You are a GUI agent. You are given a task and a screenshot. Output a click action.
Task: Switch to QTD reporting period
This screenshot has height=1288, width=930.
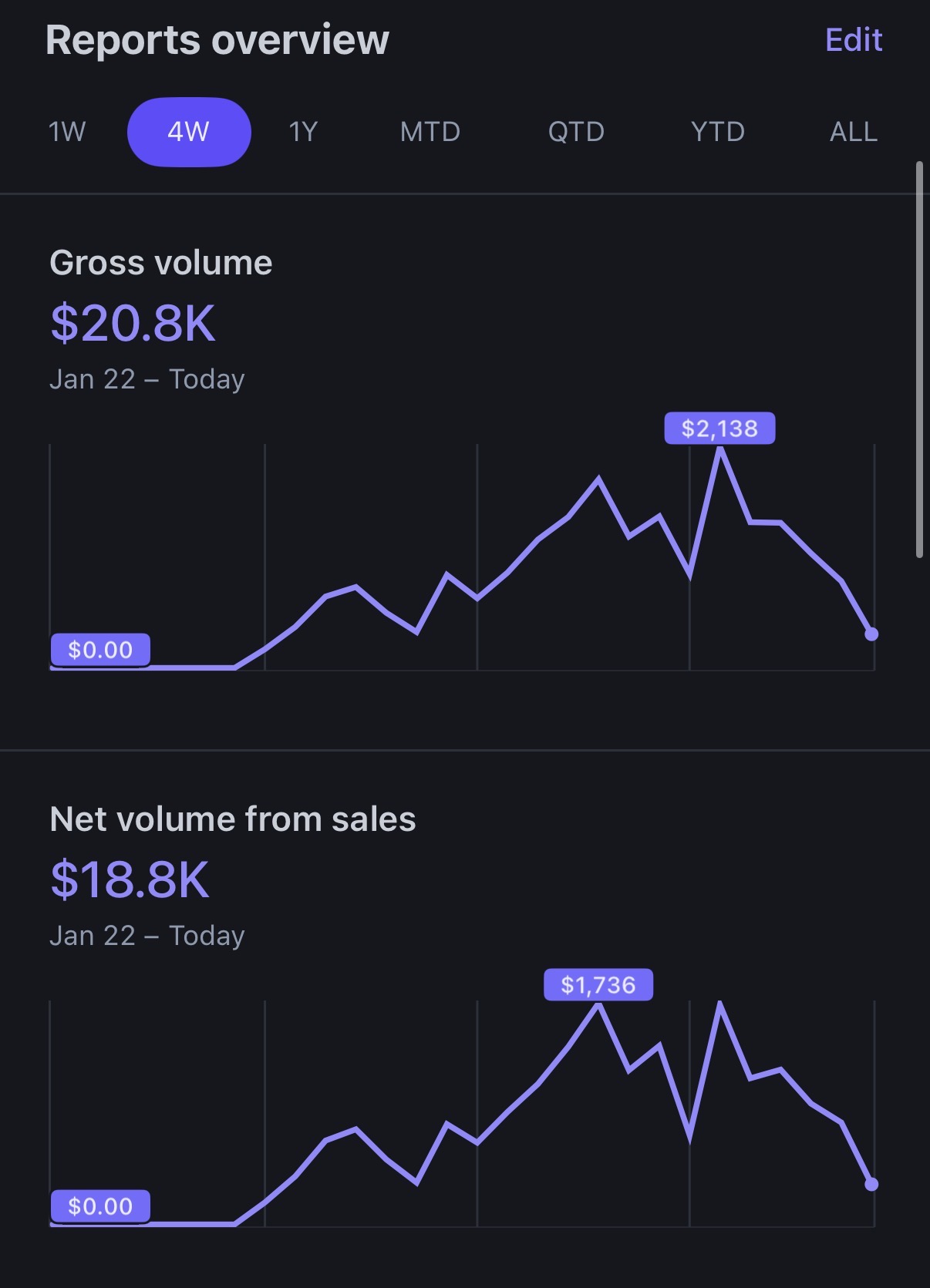(577, 131)
